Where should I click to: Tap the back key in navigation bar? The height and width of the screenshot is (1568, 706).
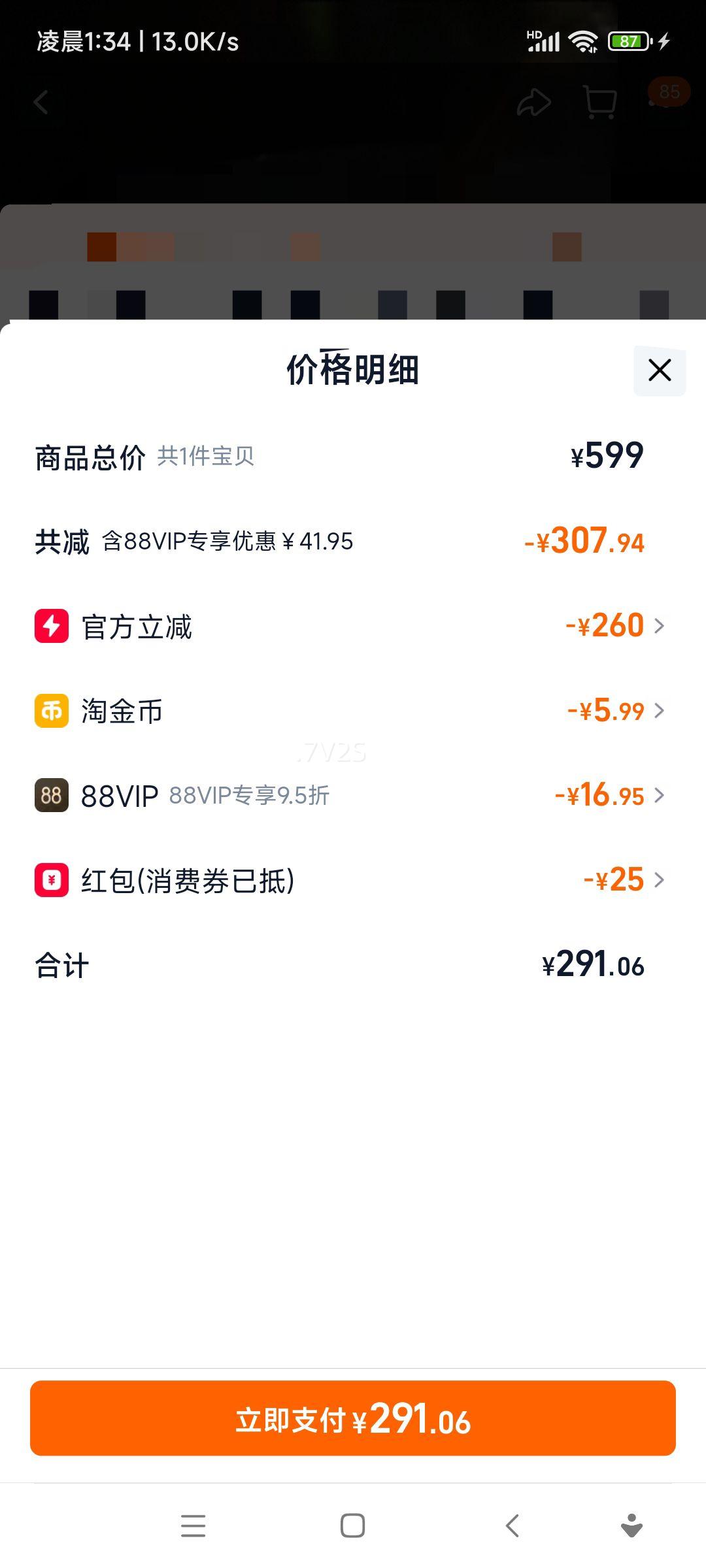512,1526
